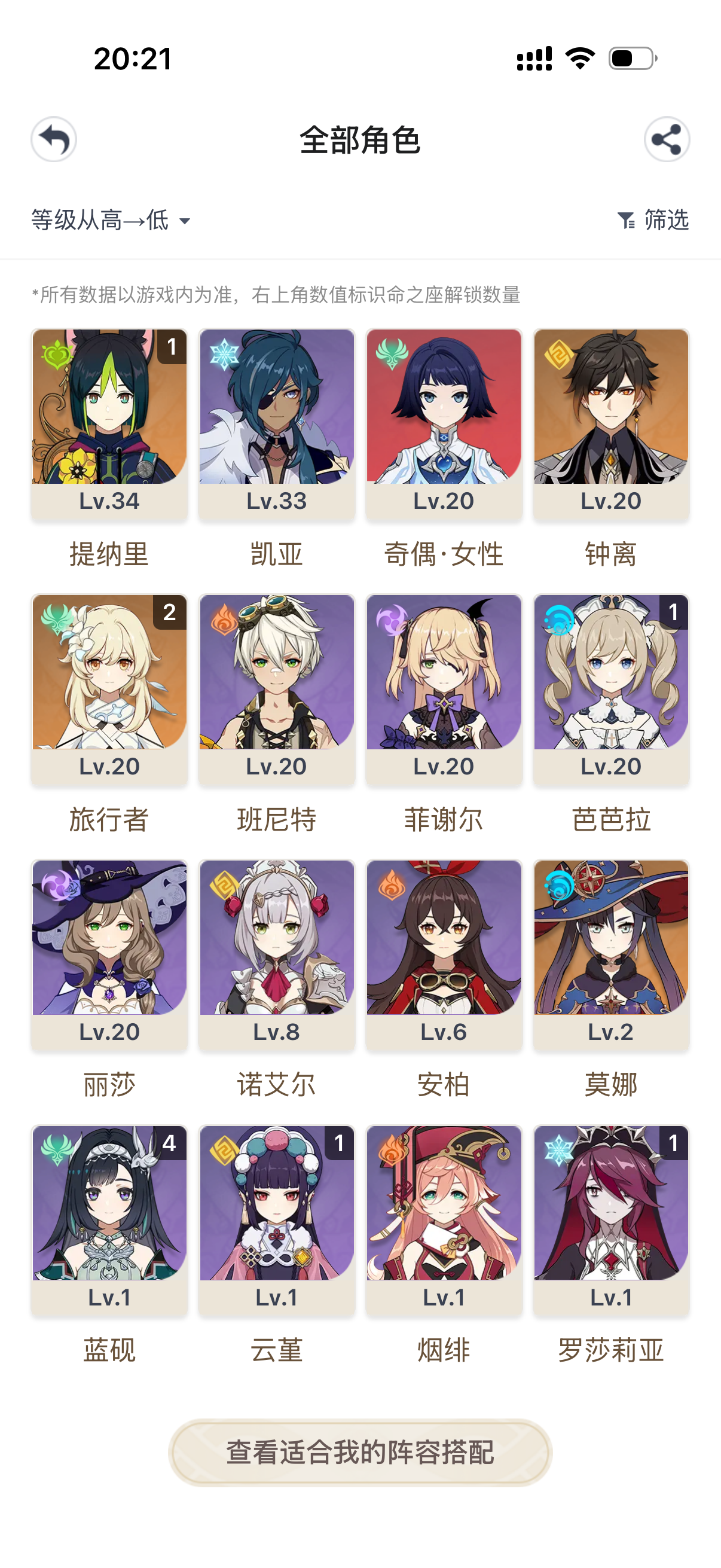
Task: Click the constellation badge 4 on 蓝砚's card
Action: pyautogui.click(x=171, y=1144)
